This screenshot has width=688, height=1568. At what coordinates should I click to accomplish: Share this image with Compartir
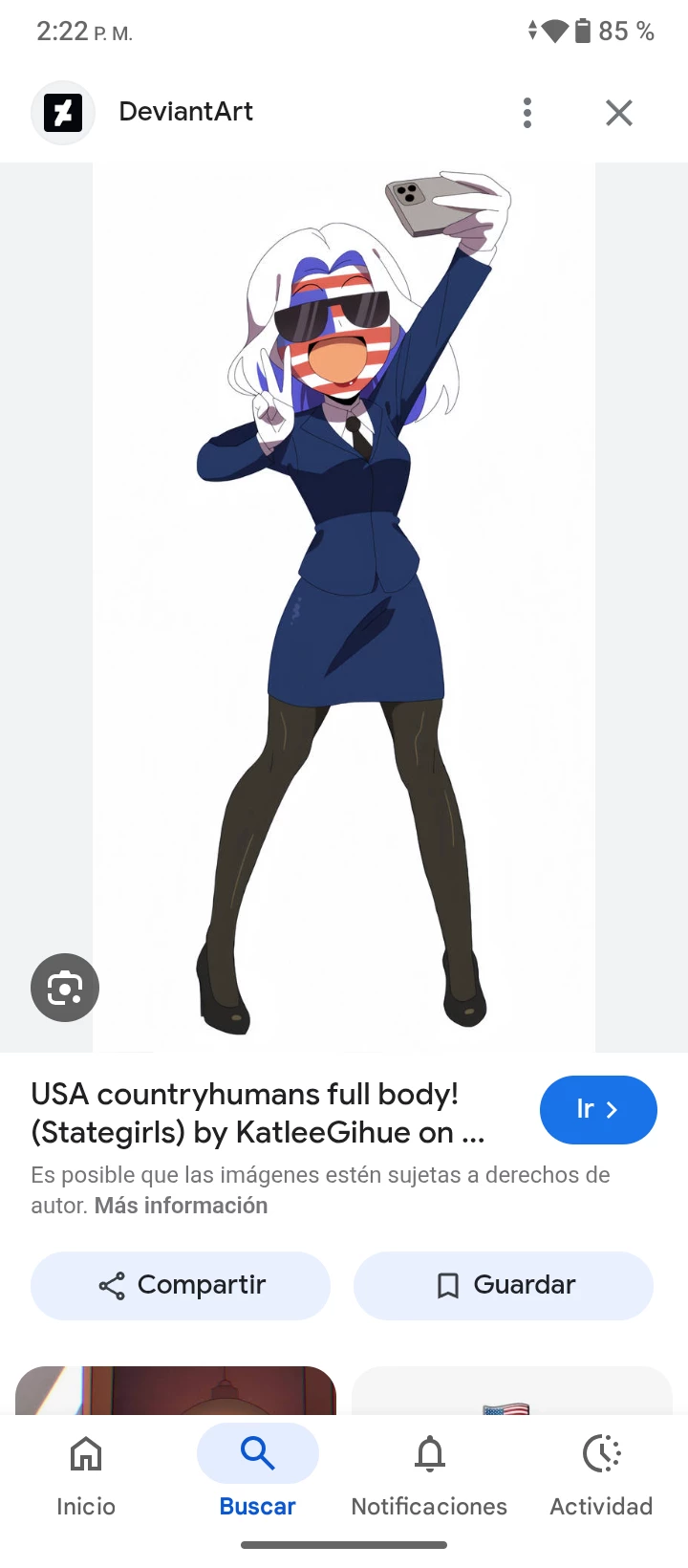181,1285
